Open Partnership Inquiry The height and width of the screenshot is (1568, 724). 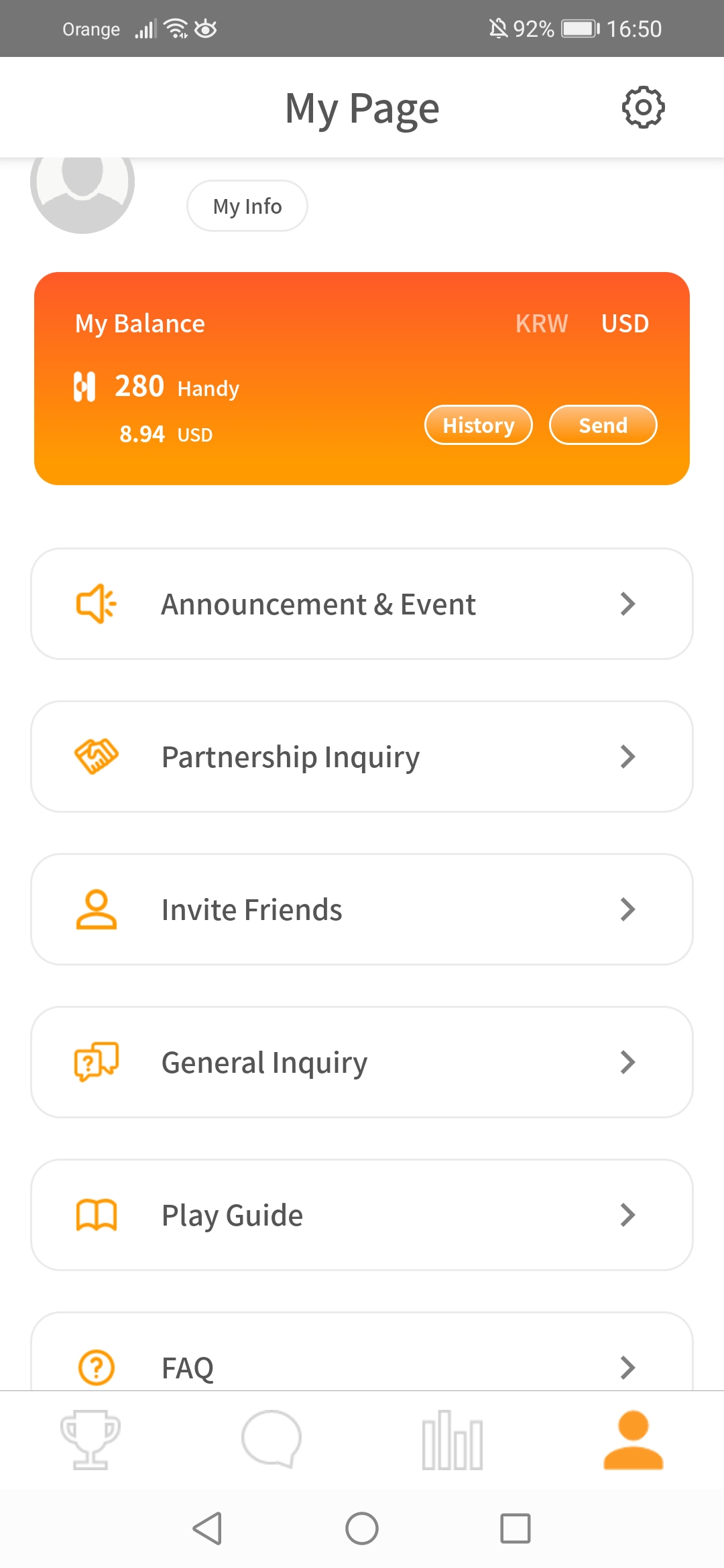pyautogui.click(x=362, y=757)
